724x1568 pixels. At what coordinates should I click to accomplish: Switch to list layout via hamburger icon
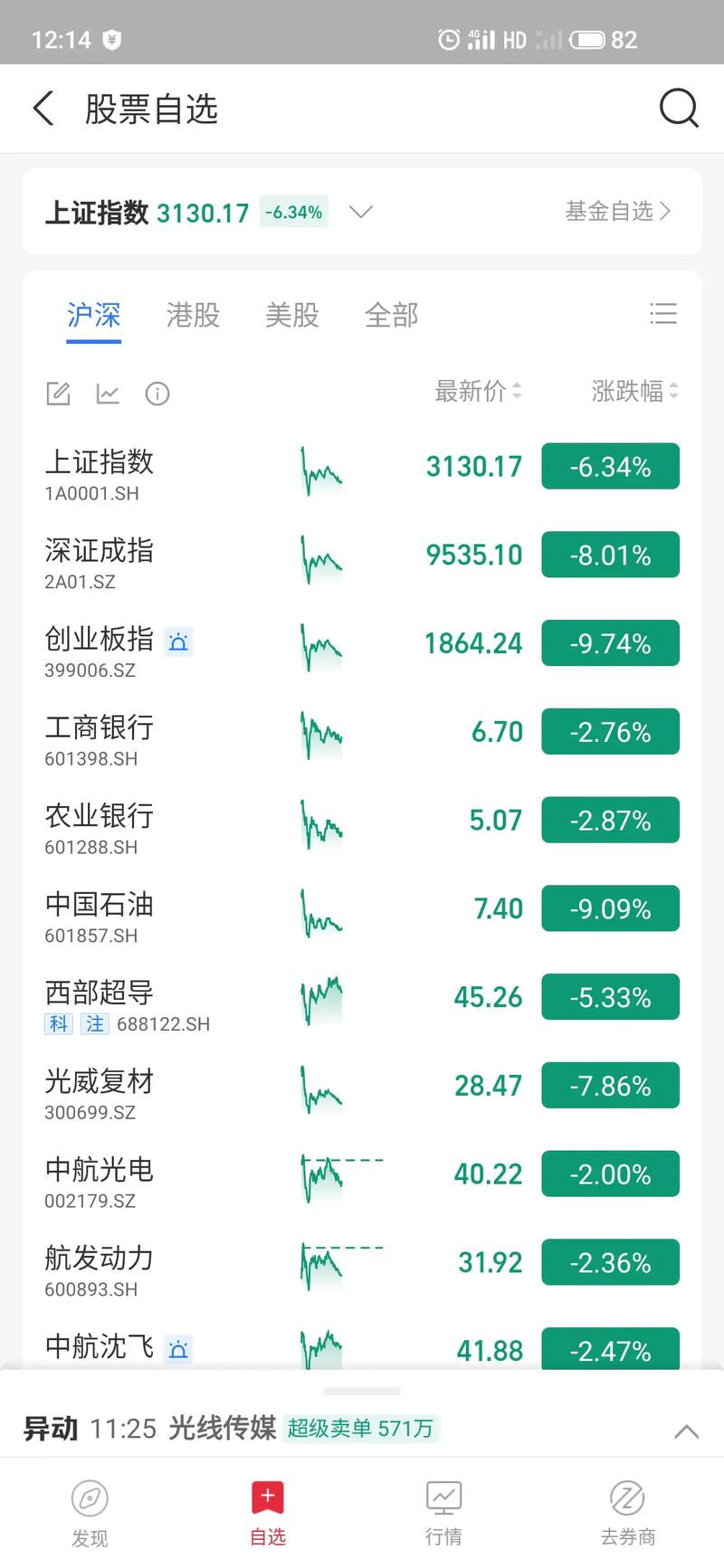click(x=664, y=314)
